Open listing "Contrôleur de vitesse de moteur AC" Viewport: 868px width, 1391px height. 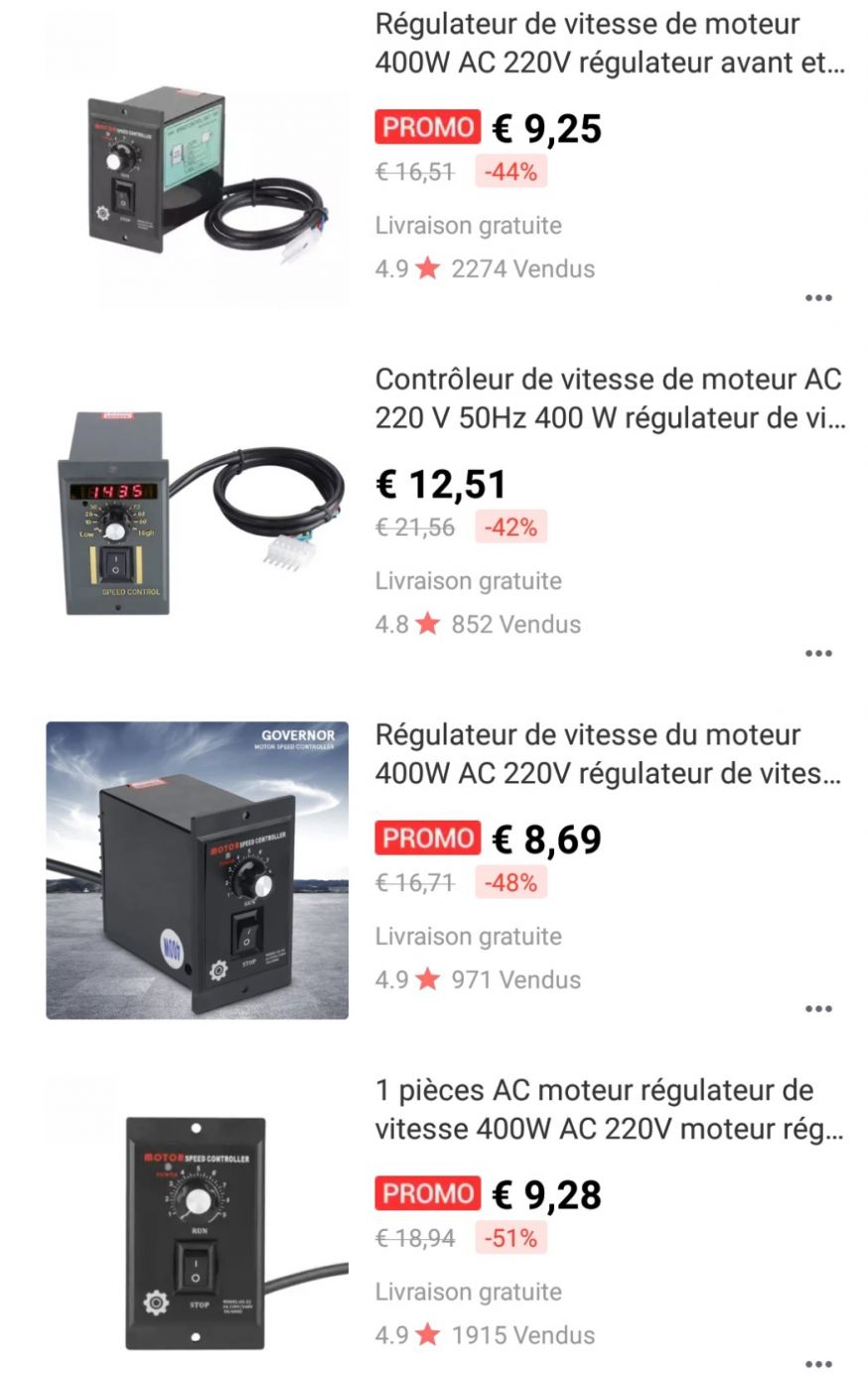pyautogui.click(x=608, y=398)
